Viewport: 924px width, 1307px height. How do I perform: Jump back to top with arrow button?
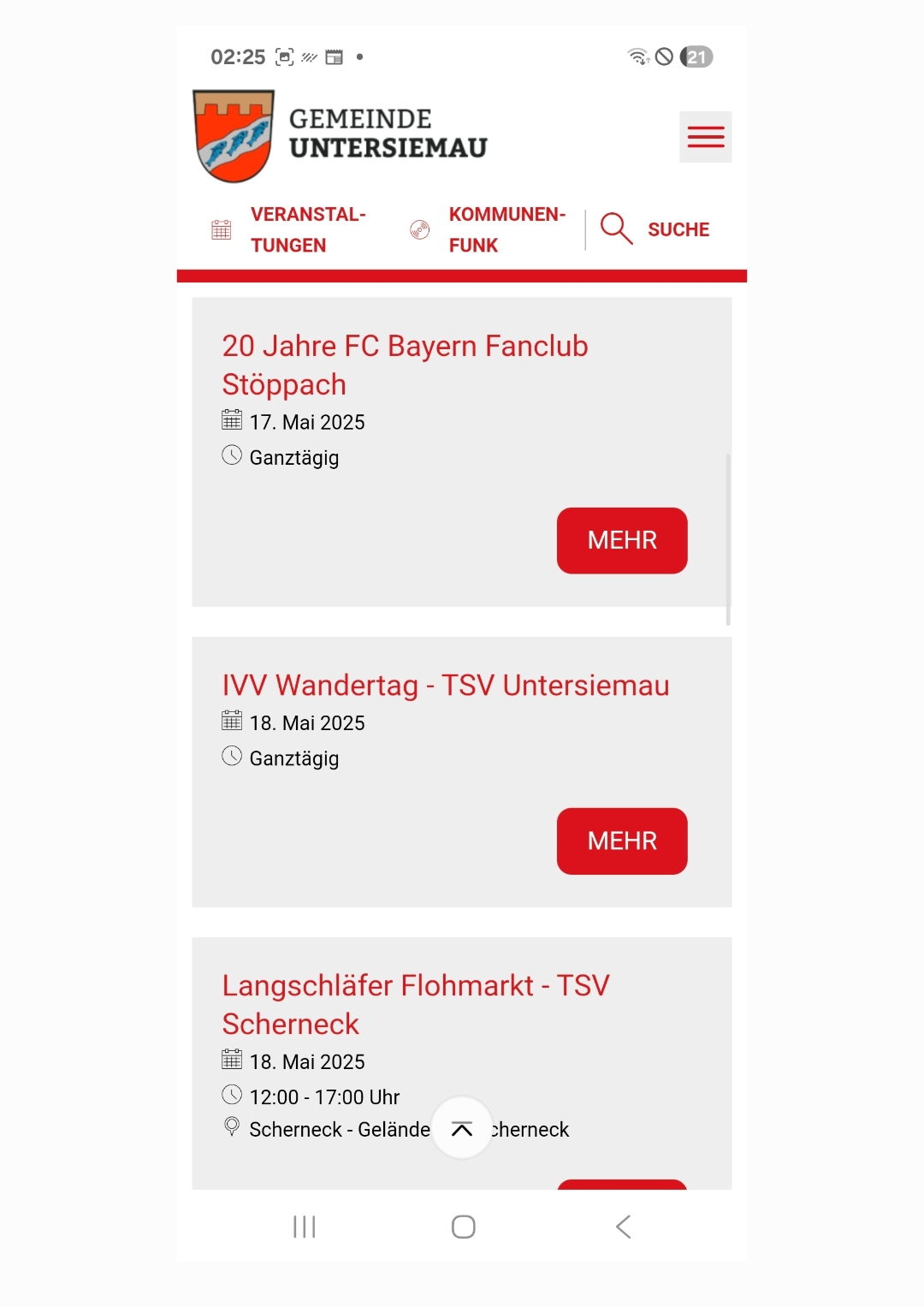462,1128
